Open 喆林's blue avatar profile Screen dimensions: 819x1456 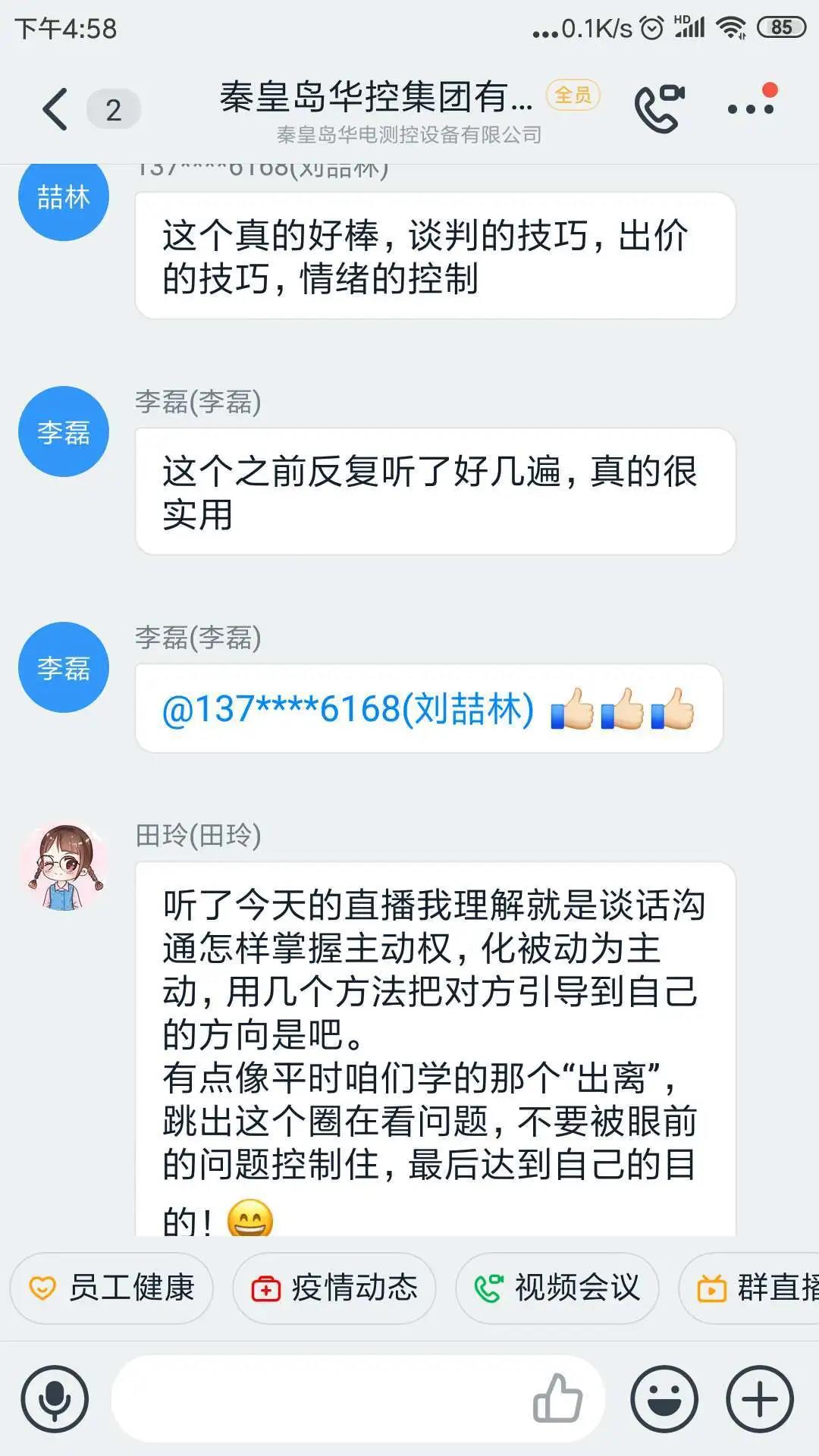coord(64,197)
